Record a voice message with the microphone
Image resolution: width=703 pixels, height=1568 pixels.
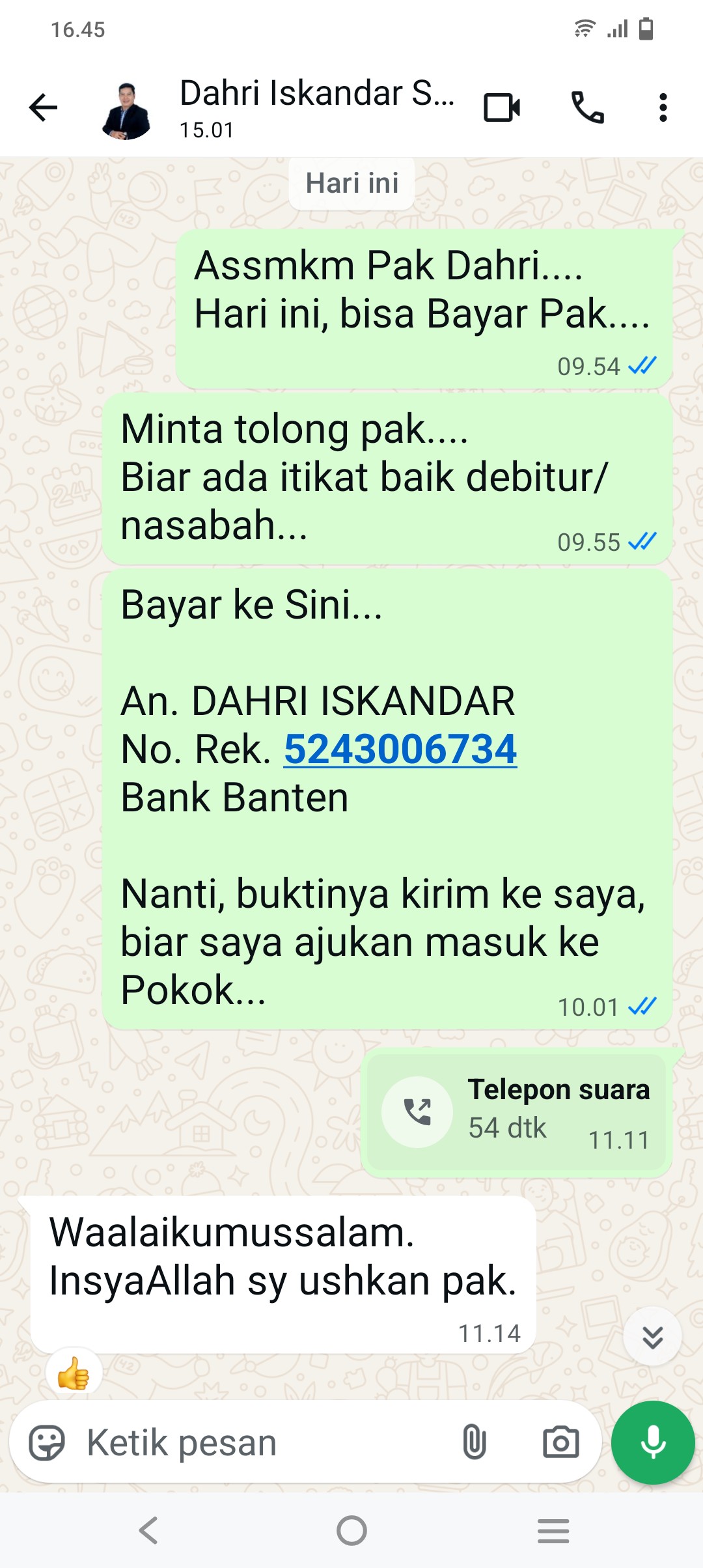pos(653,1442)
